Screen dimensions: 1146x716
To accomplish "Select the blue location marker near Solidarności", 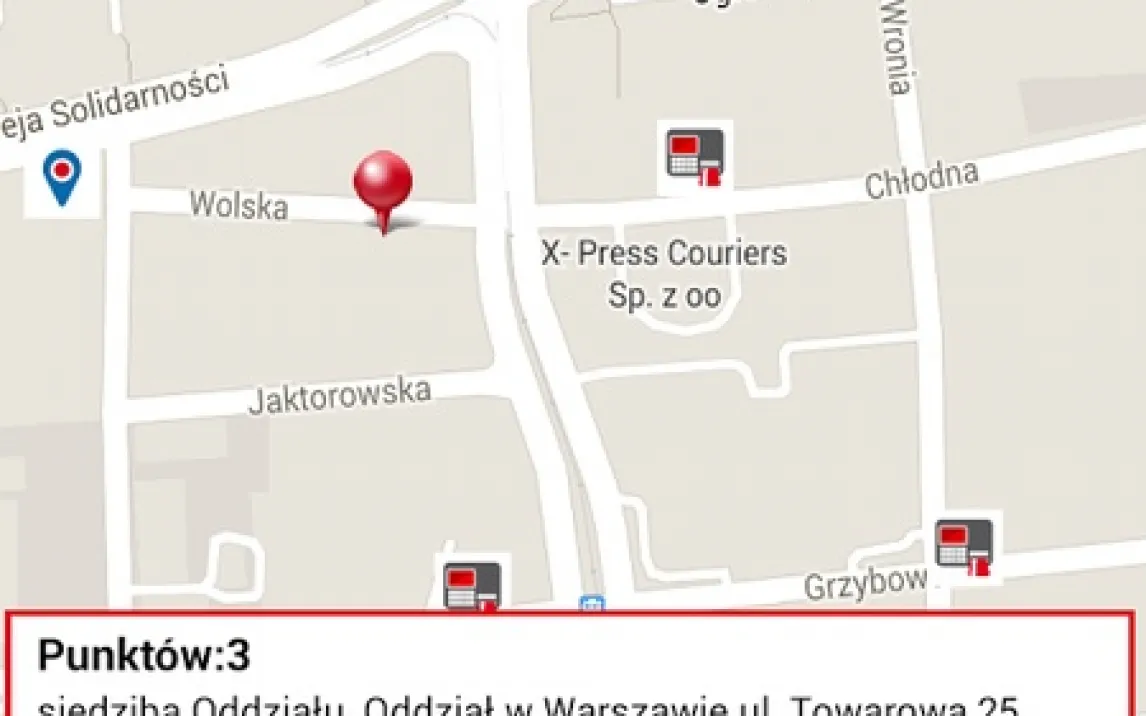I will pos(62,177).
